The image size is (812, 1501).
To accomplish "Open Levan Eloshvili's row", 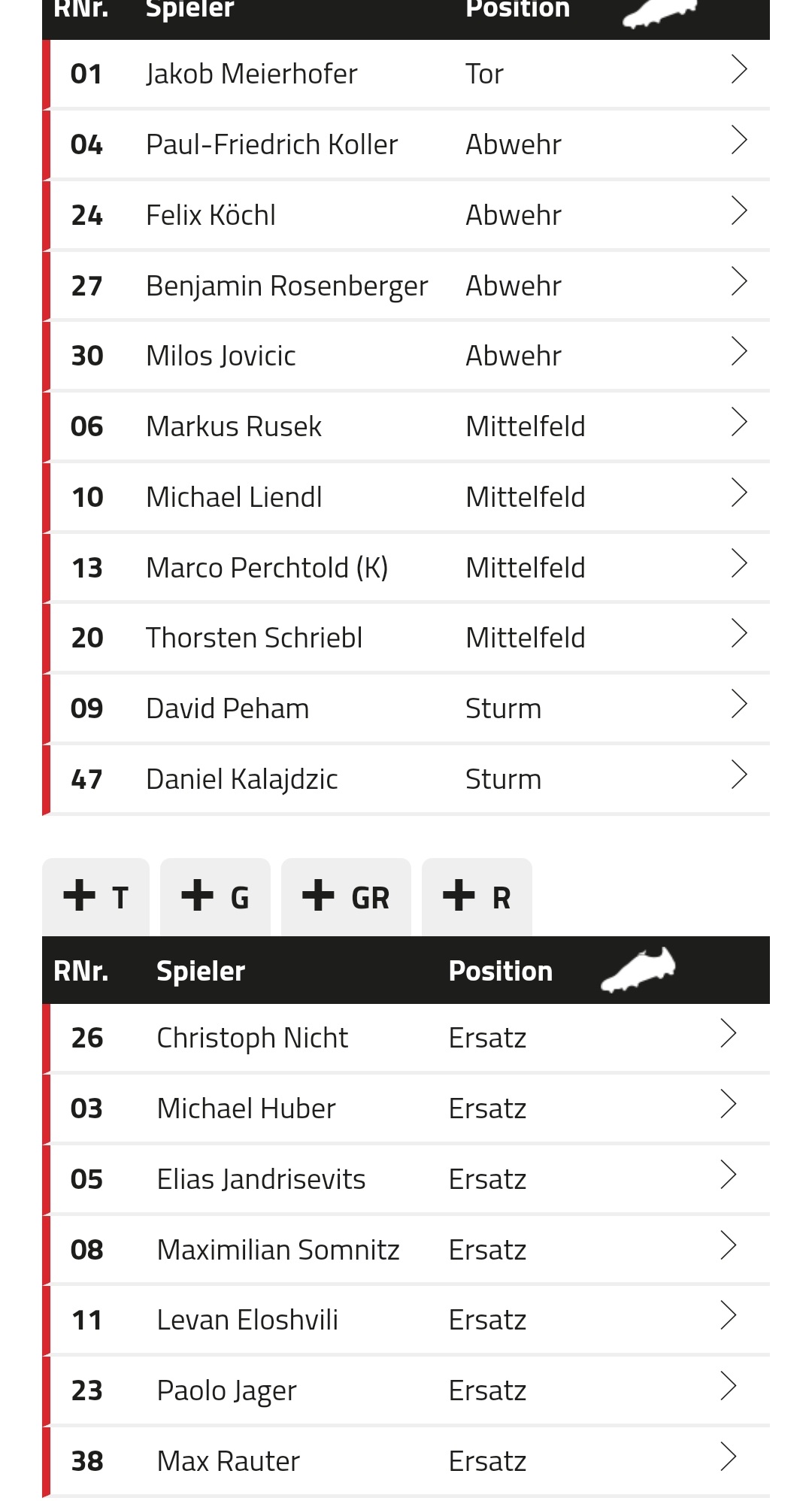I will point(406,1320).
